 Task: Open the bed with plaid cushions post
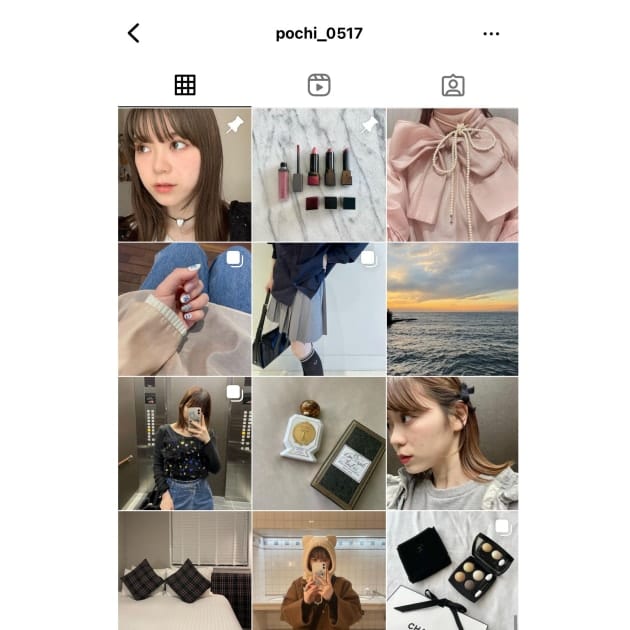(184, 570)
